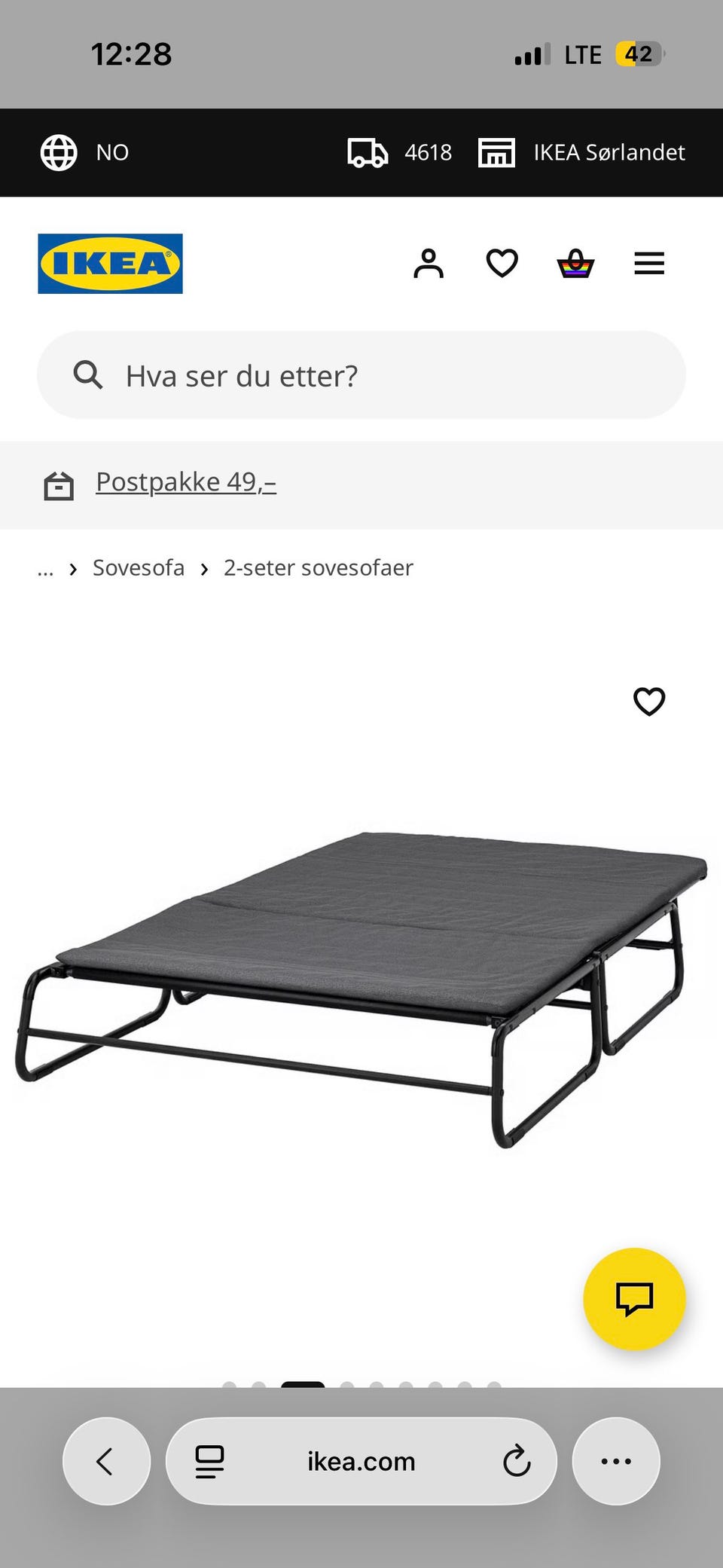Screen dimensions: 723x1568
Task: Change the country and language setting NO
Action: click(84, 152)
